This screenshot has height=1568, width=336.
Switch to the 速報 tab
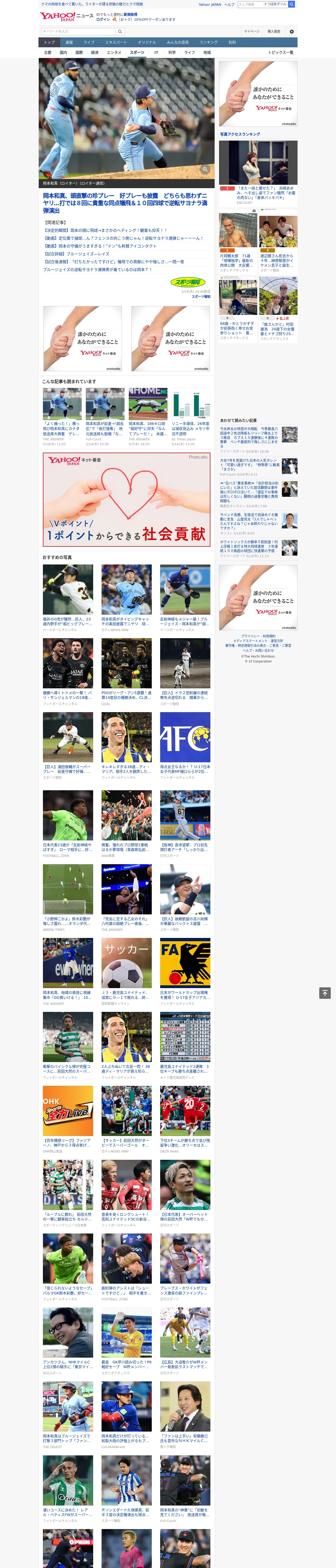tap(69, 43)
